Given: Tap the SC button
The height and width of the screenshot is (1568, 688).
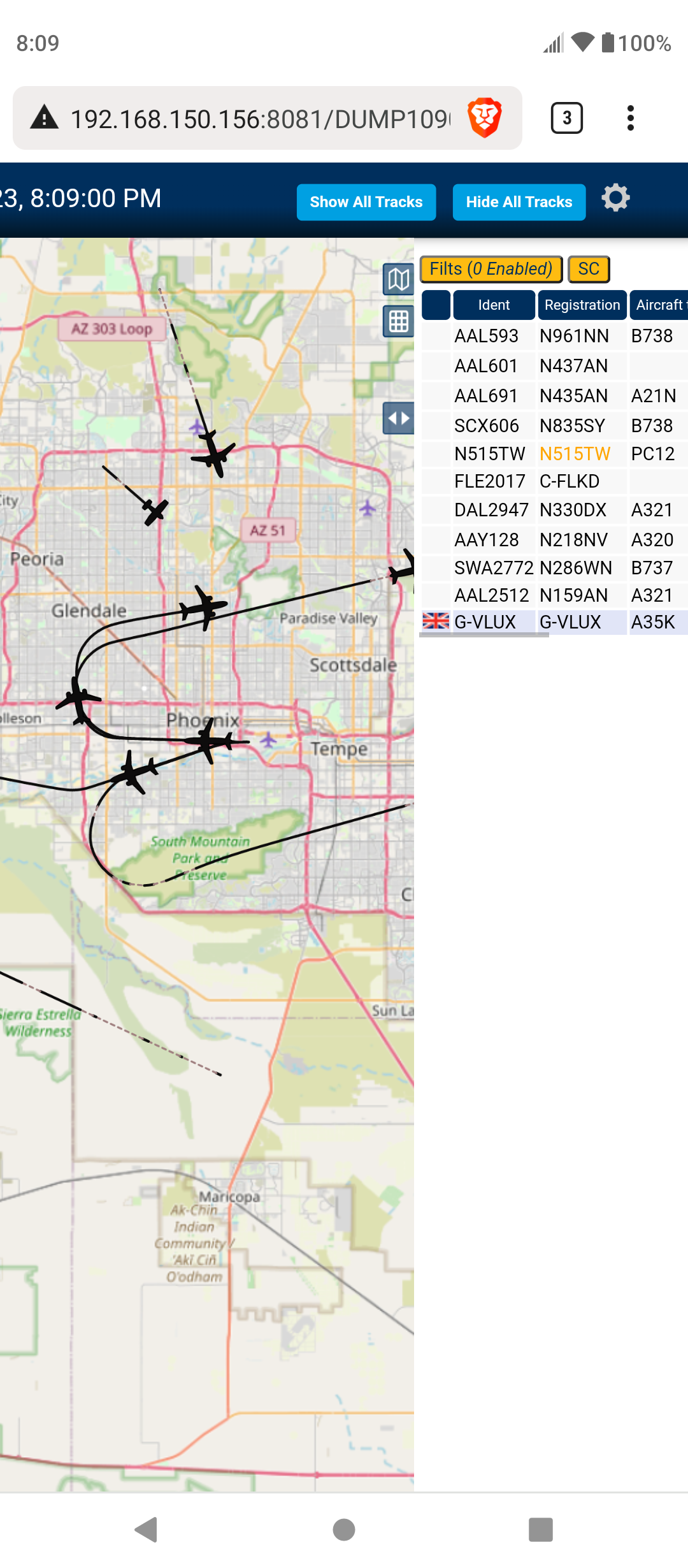Looking at the screenshot, I should 589,269.
